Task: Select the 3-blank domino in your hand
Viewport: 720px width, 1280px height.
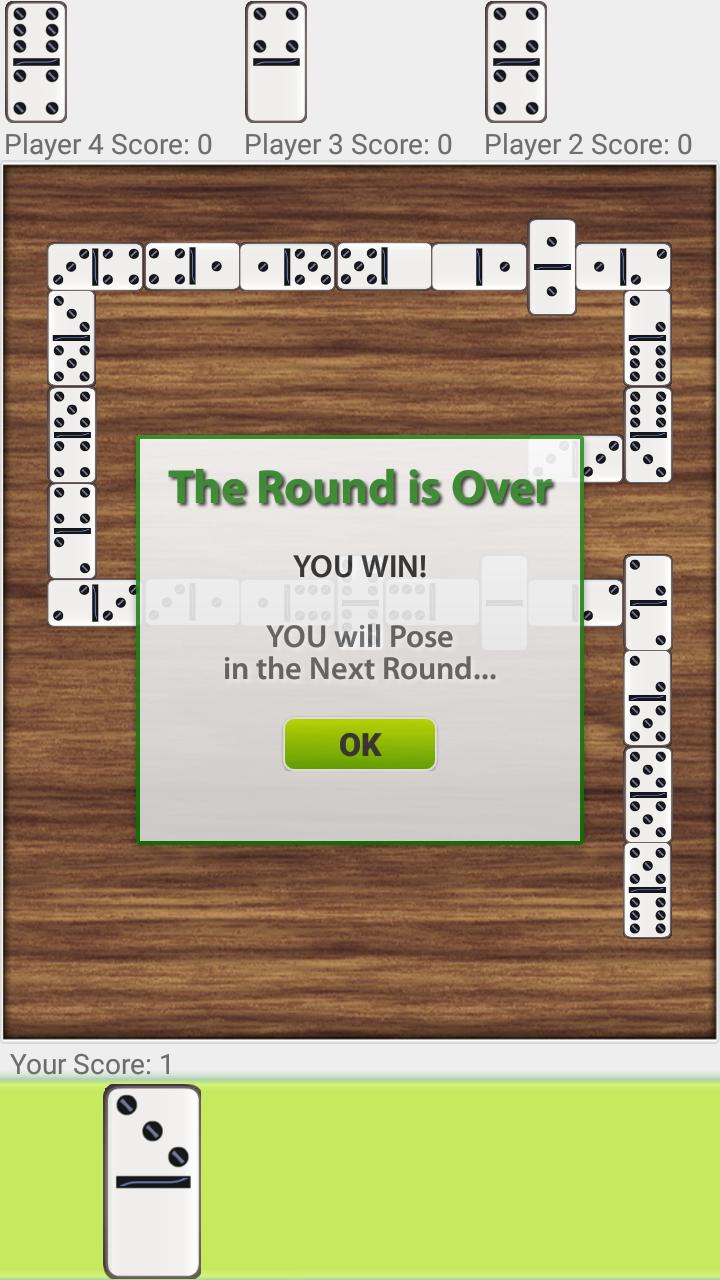Action: click(x=152, y=1181)
